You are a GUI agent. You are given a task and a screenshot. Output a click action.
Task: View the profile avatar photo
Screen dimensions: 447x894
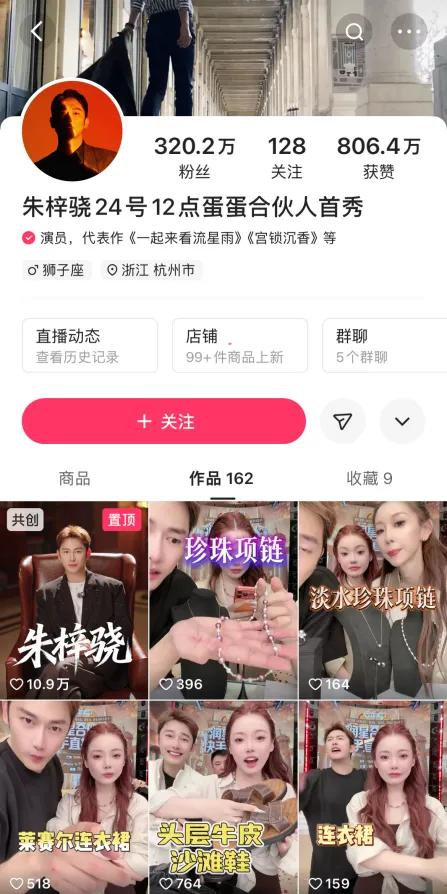(x=72, y=131)
